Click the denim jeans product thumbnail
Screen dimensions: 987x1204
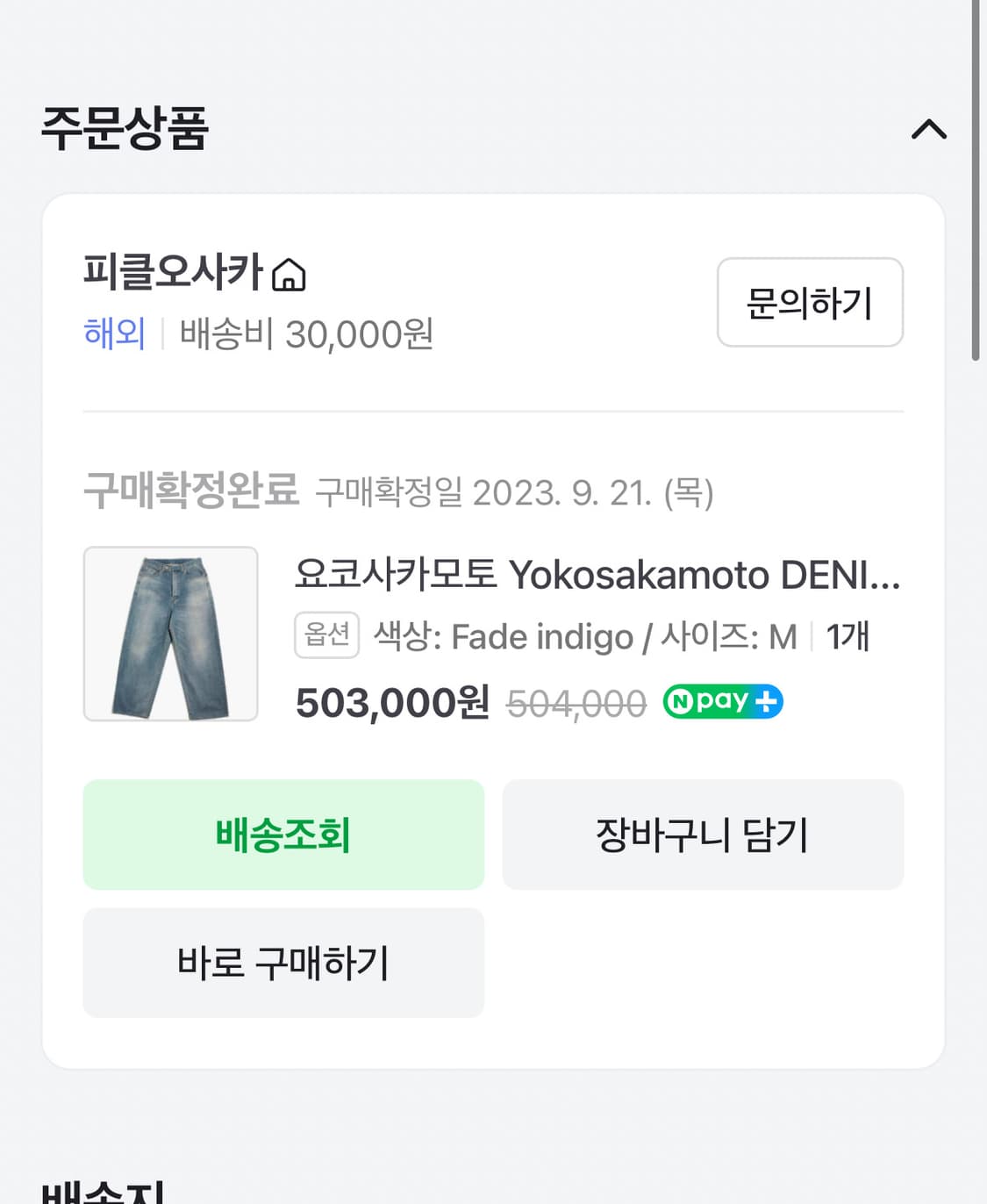pyautogui.click(x=170, y=634)
